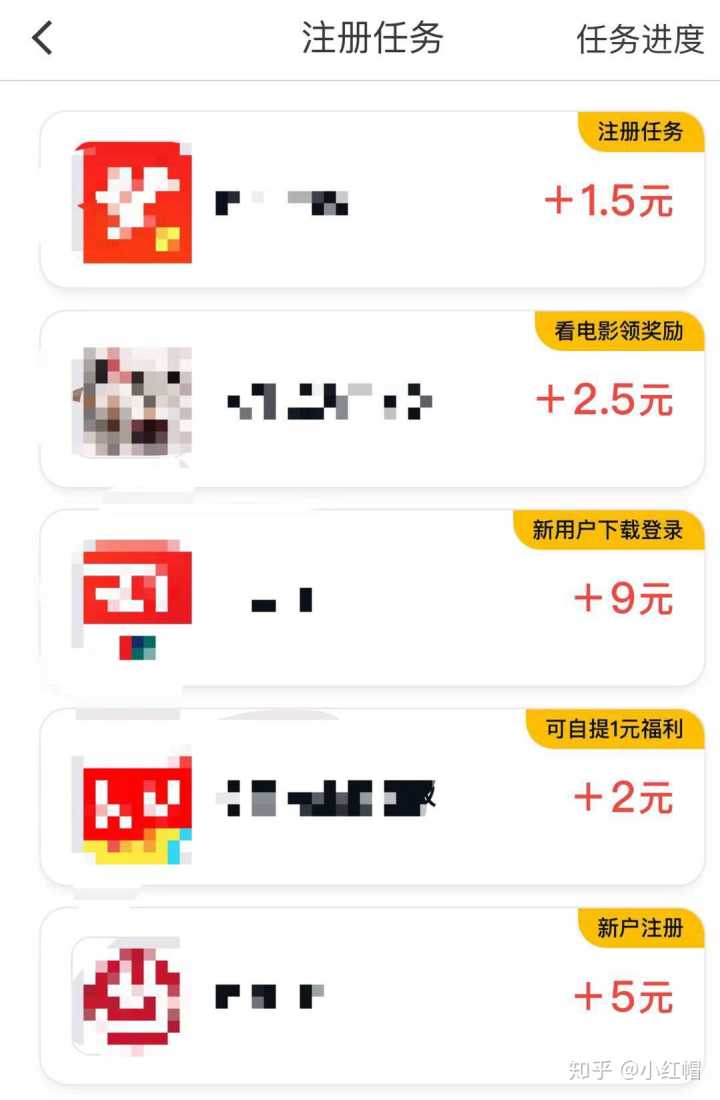Choose the 新户注册 task worth +5元
The height and width of the screenshot is (1100, 720).
[372, 996]
